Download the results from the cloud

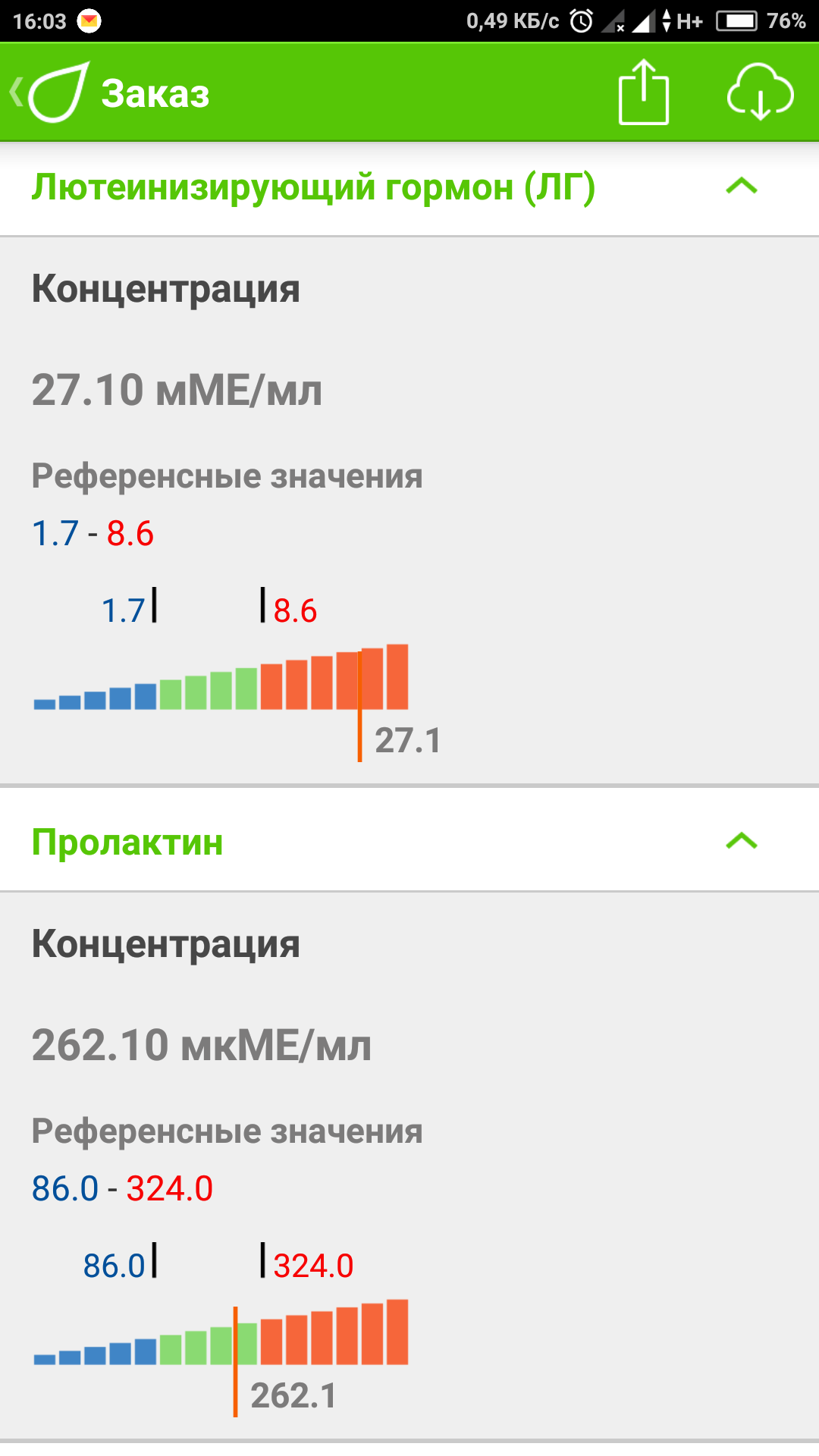(x=760, y=93)
